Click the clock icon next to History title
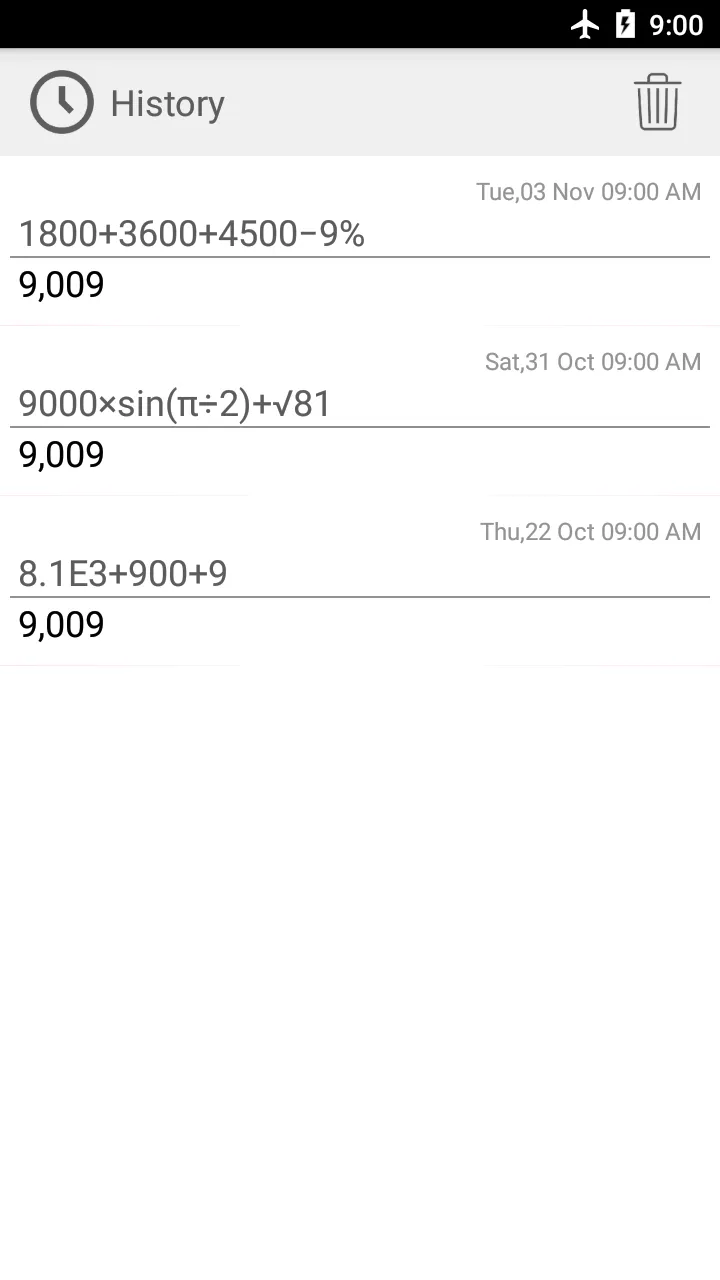The image size is (720, 1280). tap(61, 102)
